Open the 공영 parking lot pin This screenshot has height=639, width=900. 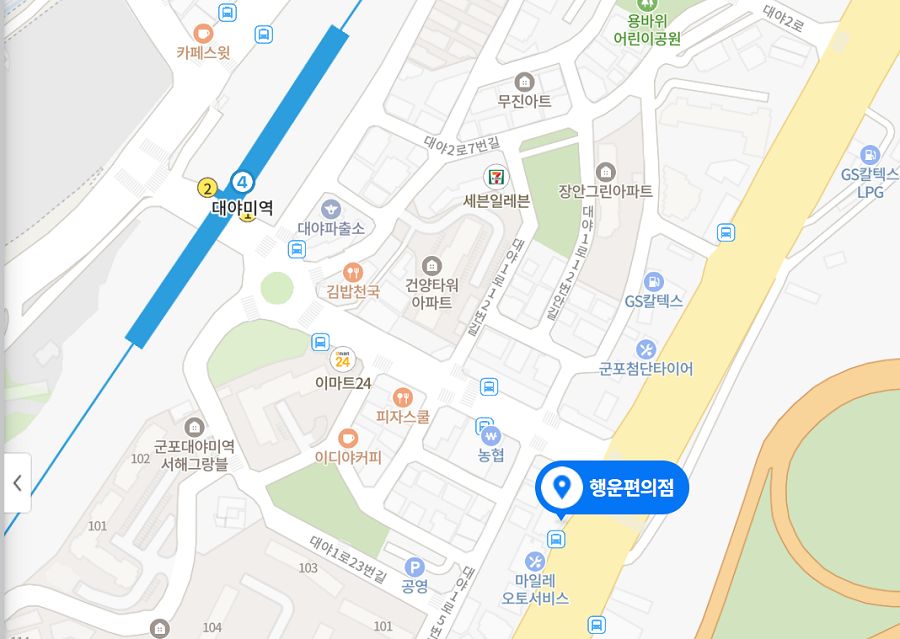tap(414, 567)
